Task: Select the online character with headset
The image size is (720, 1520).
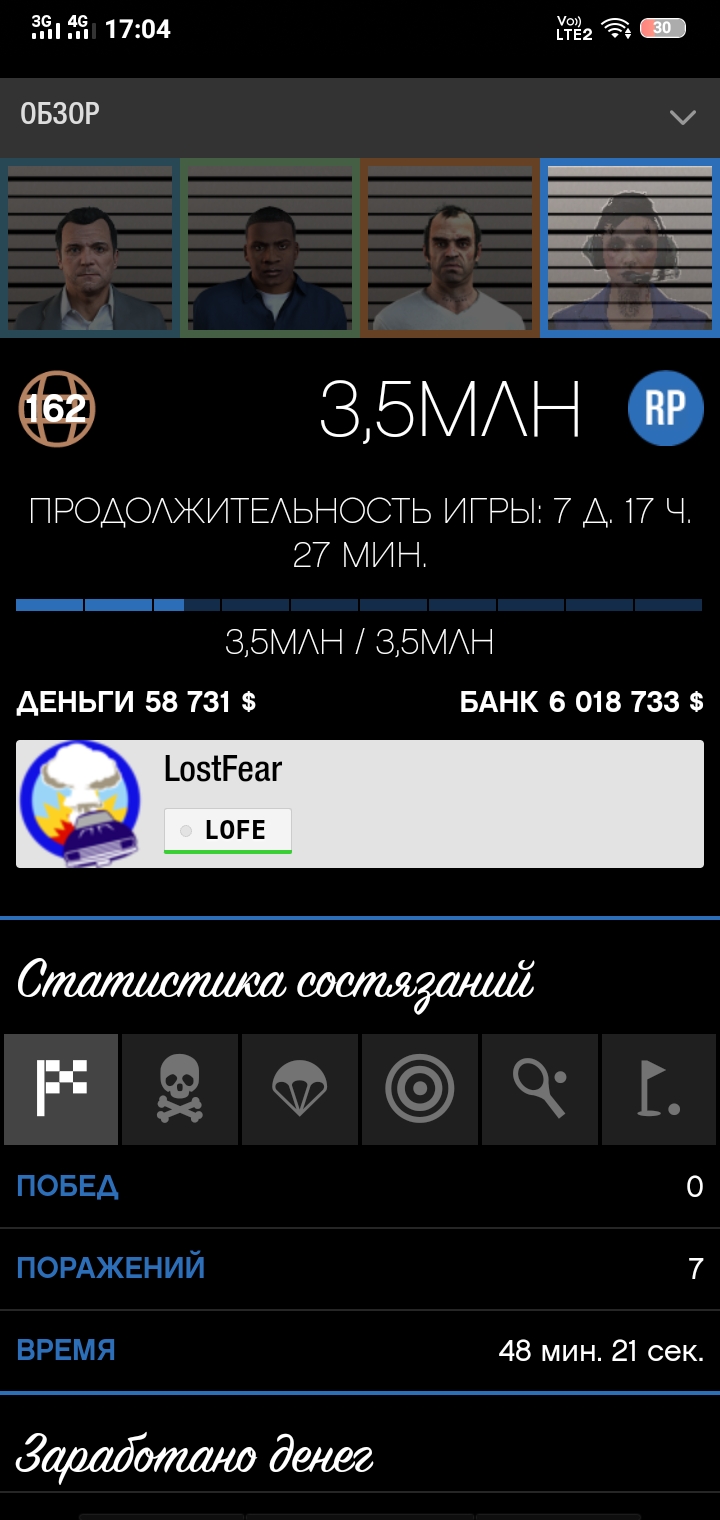Action: click(630, 248)
